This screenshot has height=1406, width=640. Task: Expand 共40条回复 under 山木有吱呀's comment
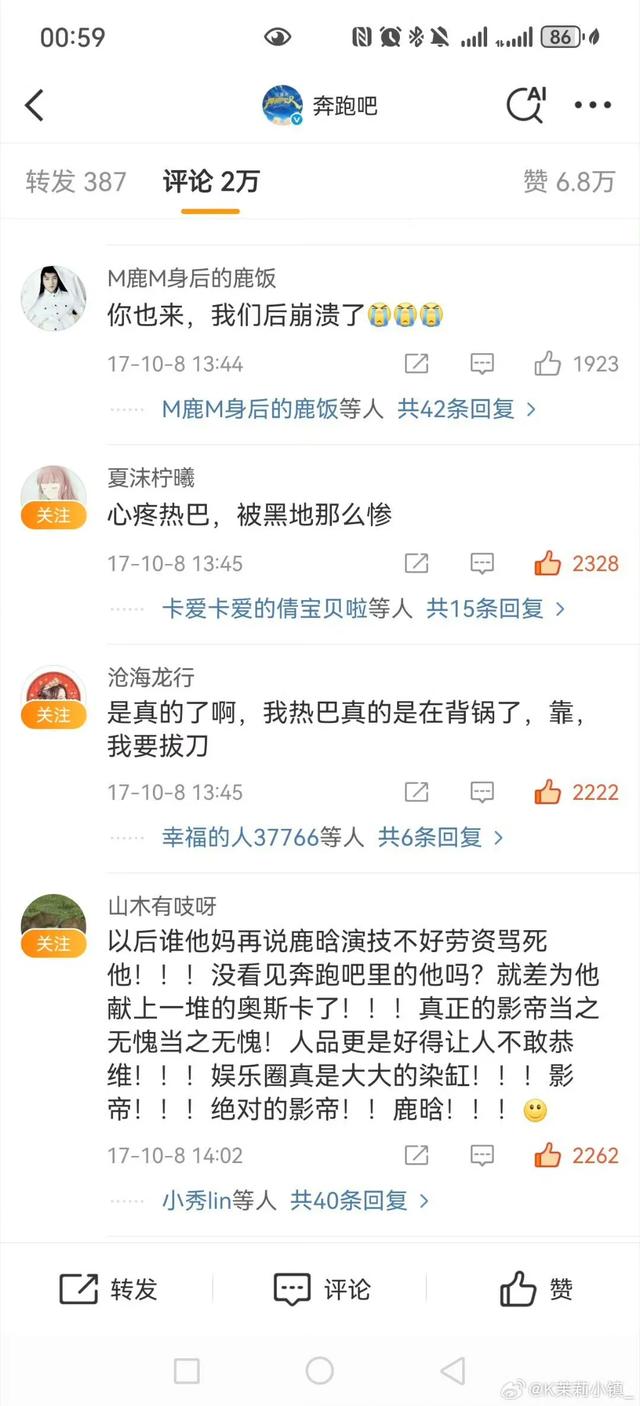click(x=360, y=1200)
